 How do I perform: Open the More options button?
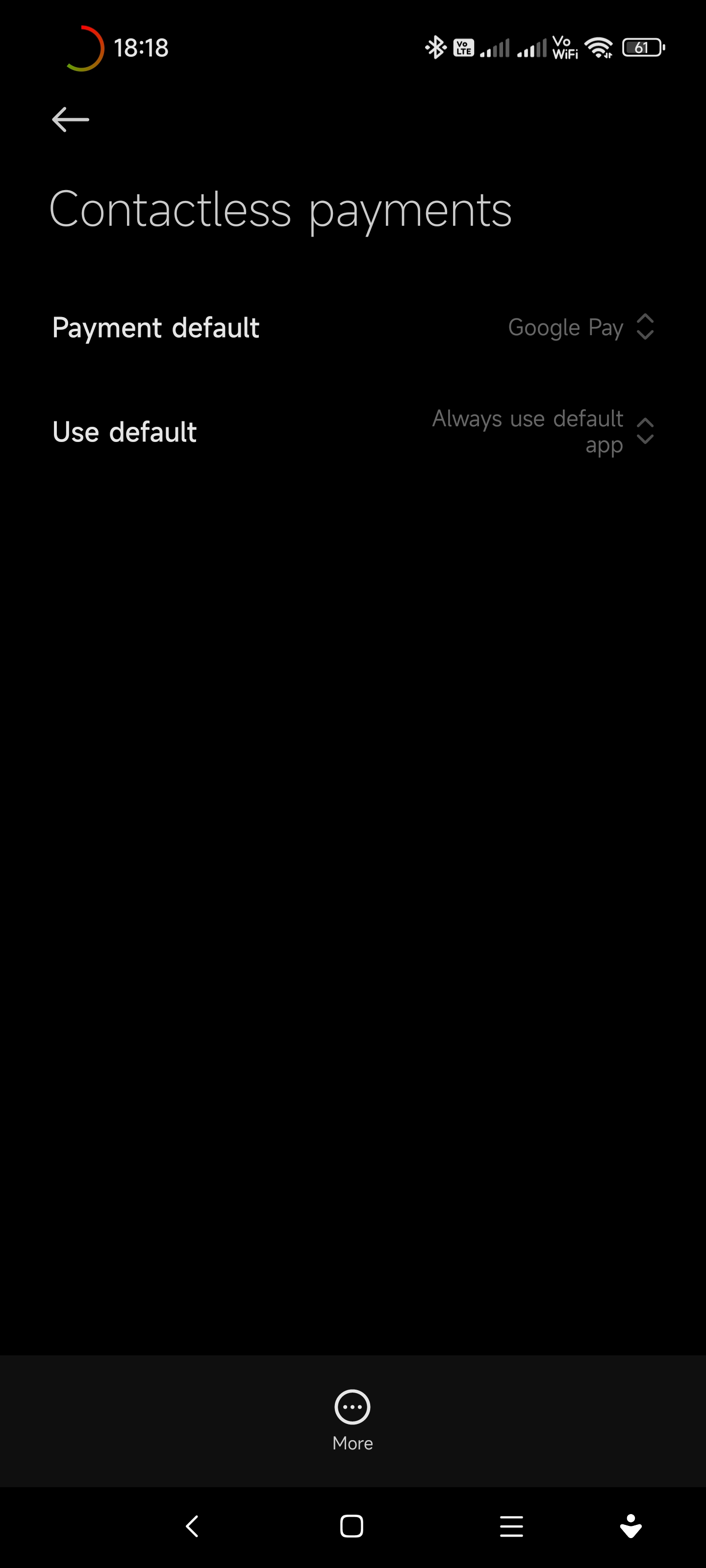tap(353, 1420)
